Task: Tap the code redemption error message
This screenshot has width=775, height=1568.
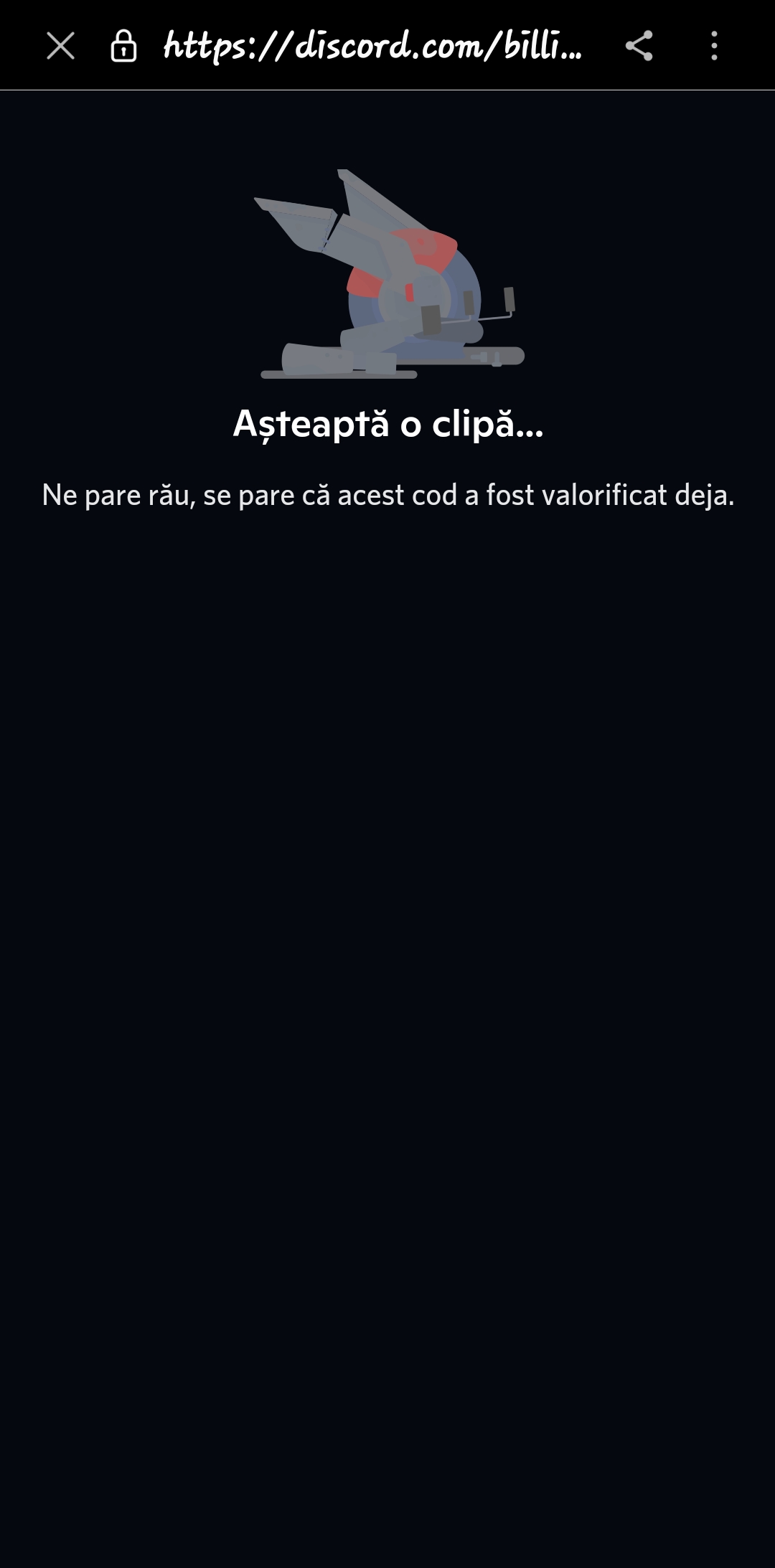Action: coord(387,495)
